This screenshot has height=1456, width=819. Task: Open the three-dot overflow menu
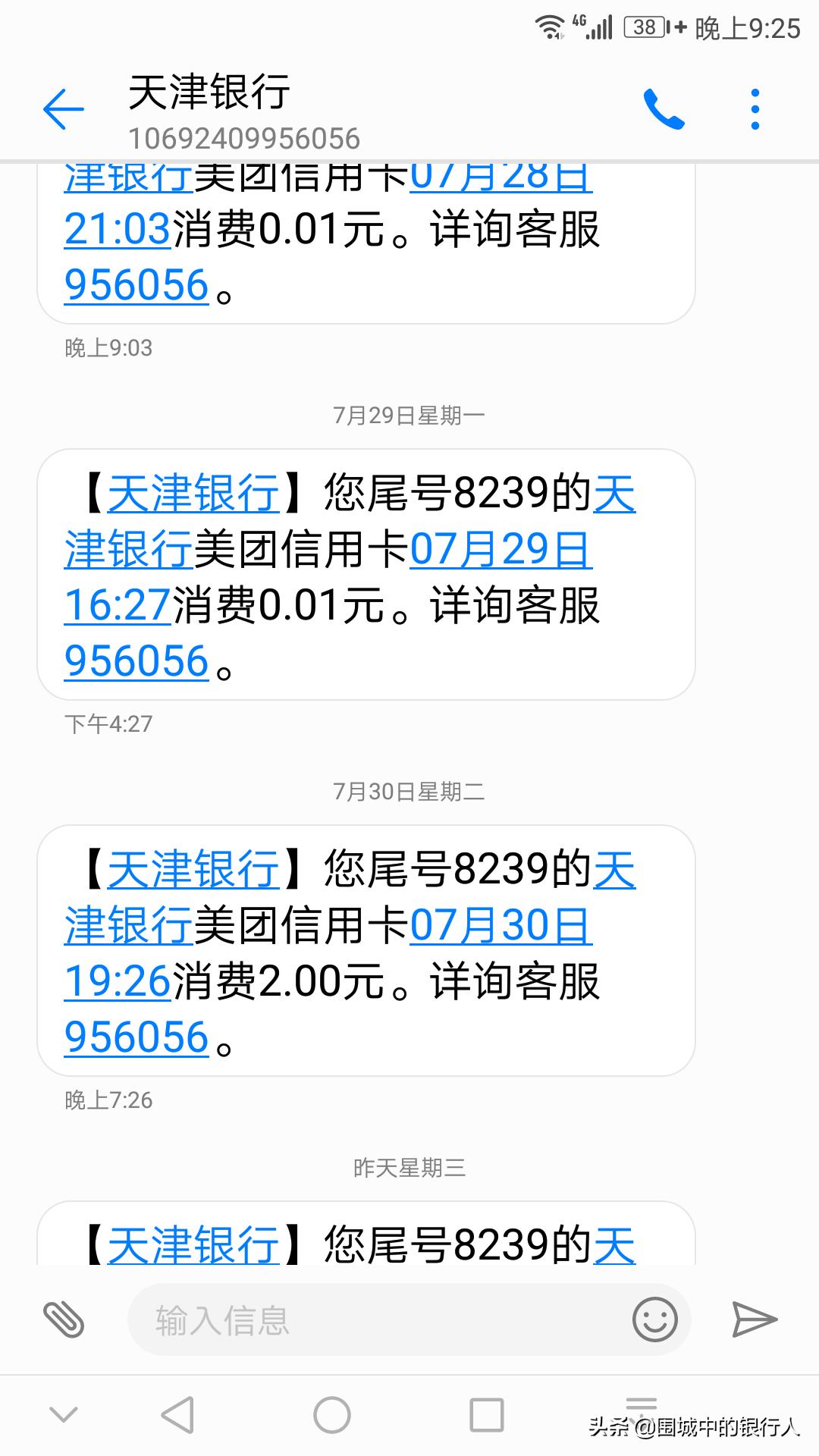point(754,108)
